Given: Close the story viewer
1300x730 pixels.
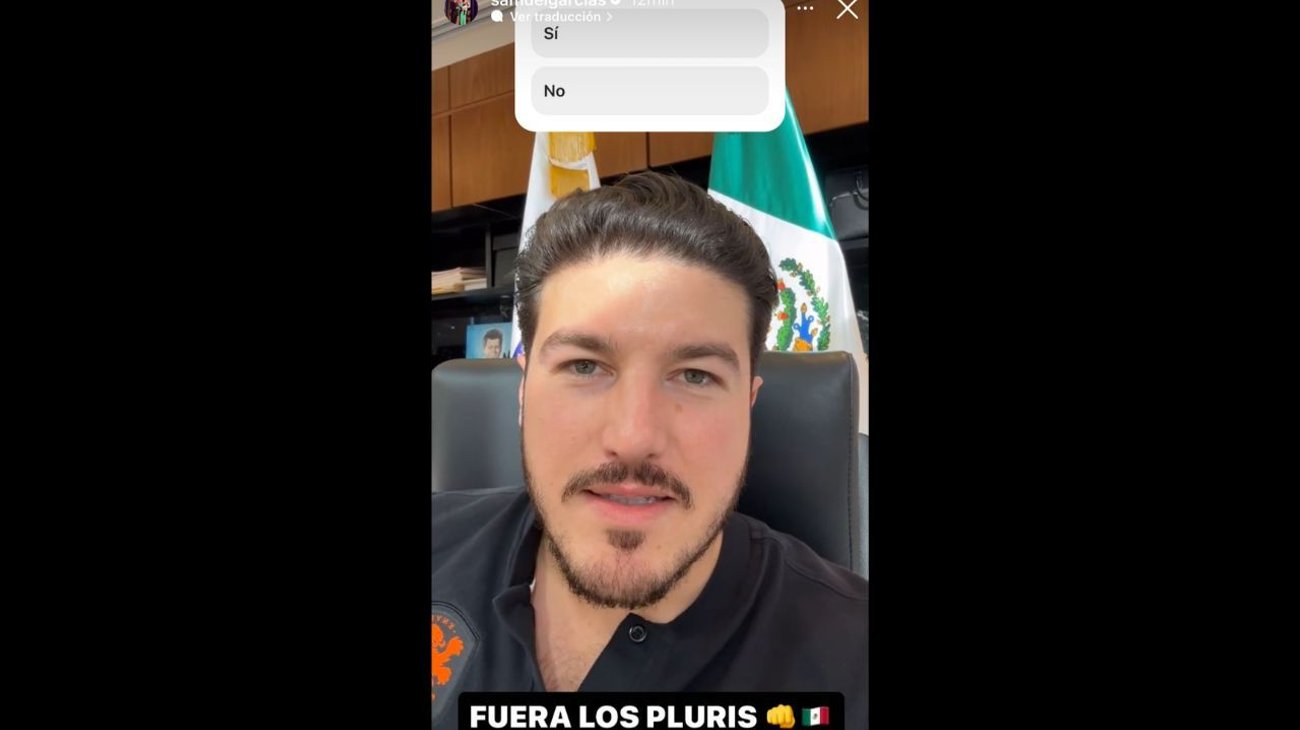Looking at the screenshot, I should pyautogui.click(x=847, y=9).
